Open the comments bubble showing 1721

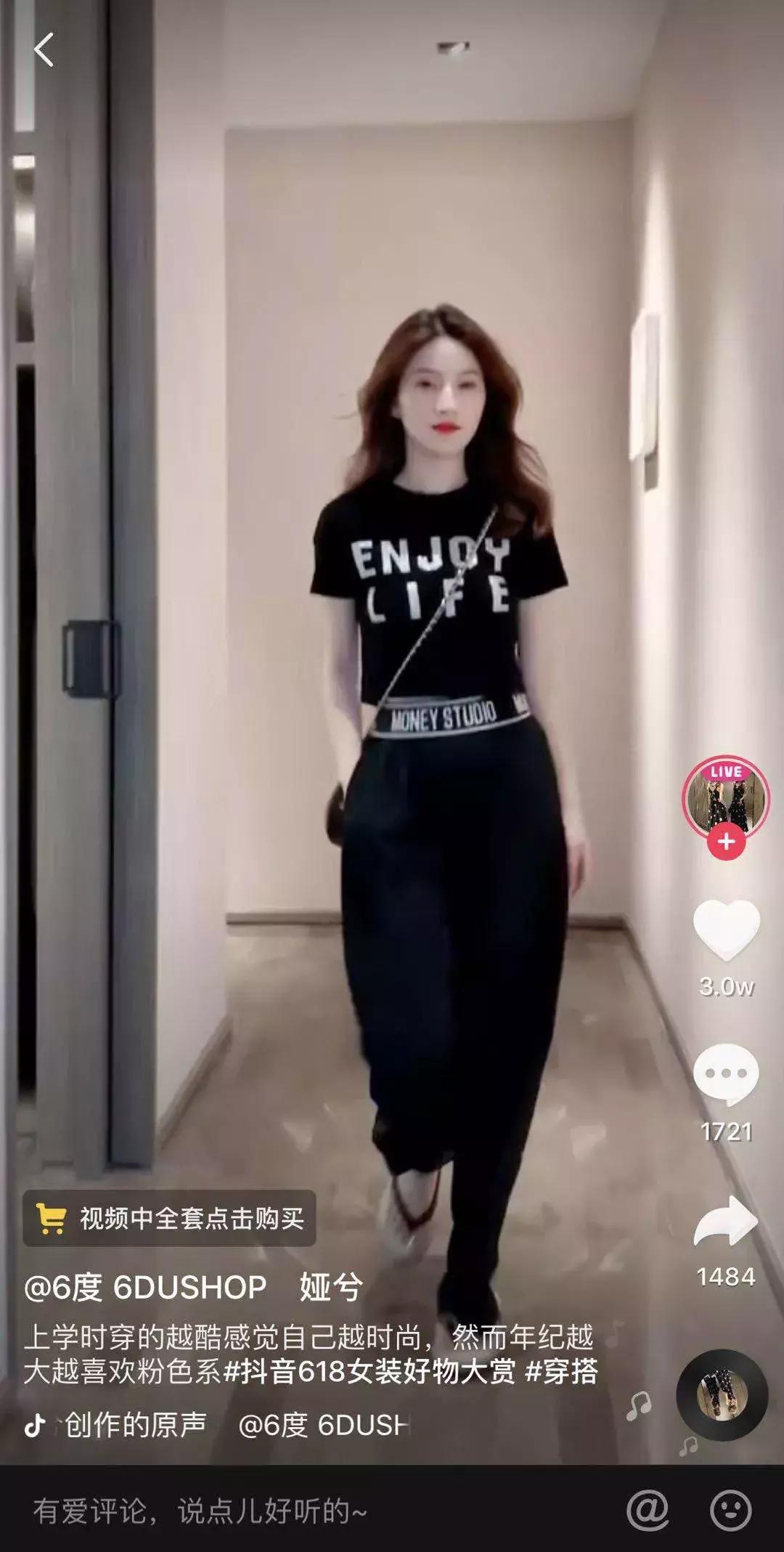click(x=726, y=1075)
